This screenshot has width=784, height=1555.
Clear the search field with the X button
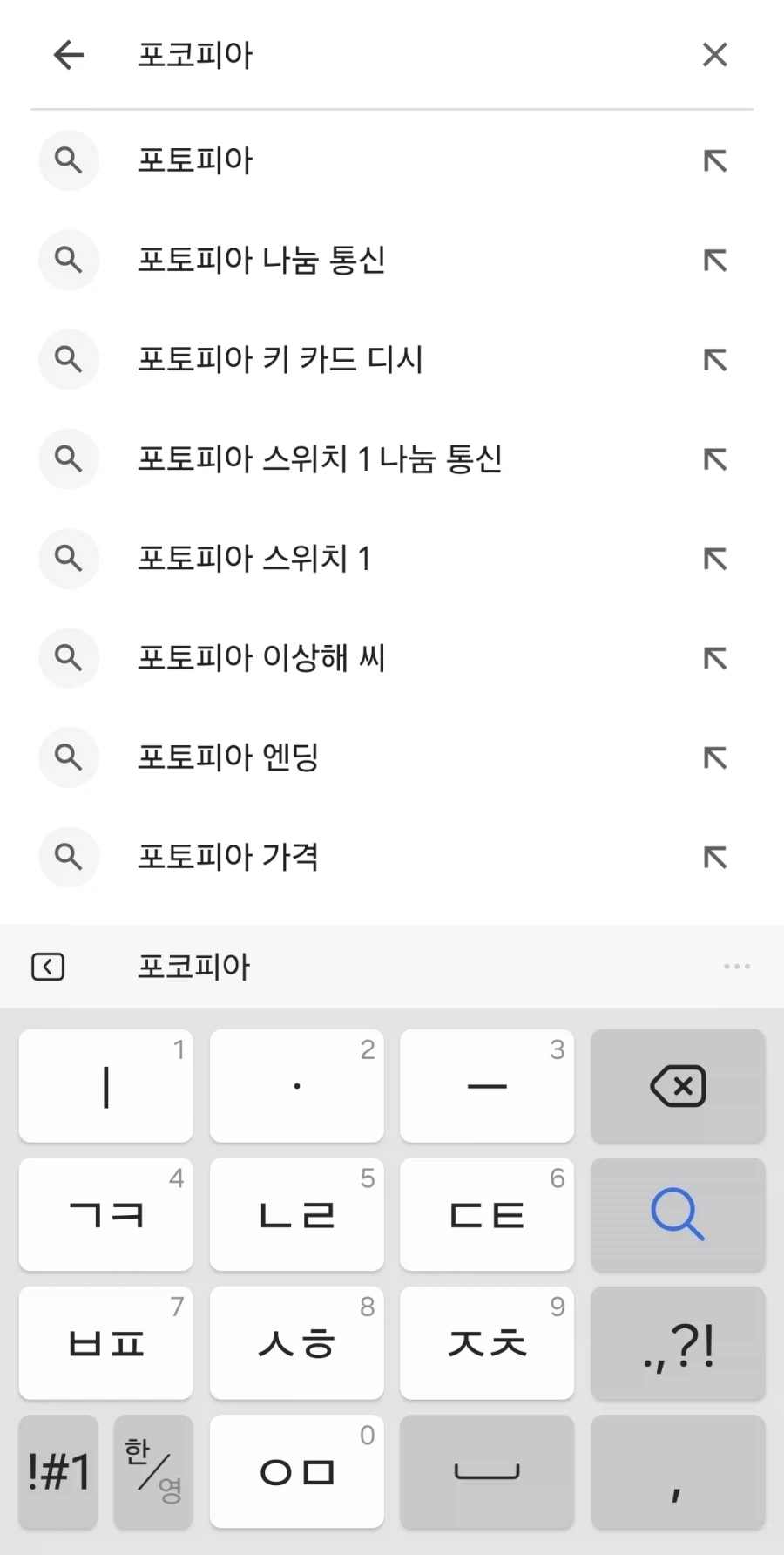click(x=714, y=54)
